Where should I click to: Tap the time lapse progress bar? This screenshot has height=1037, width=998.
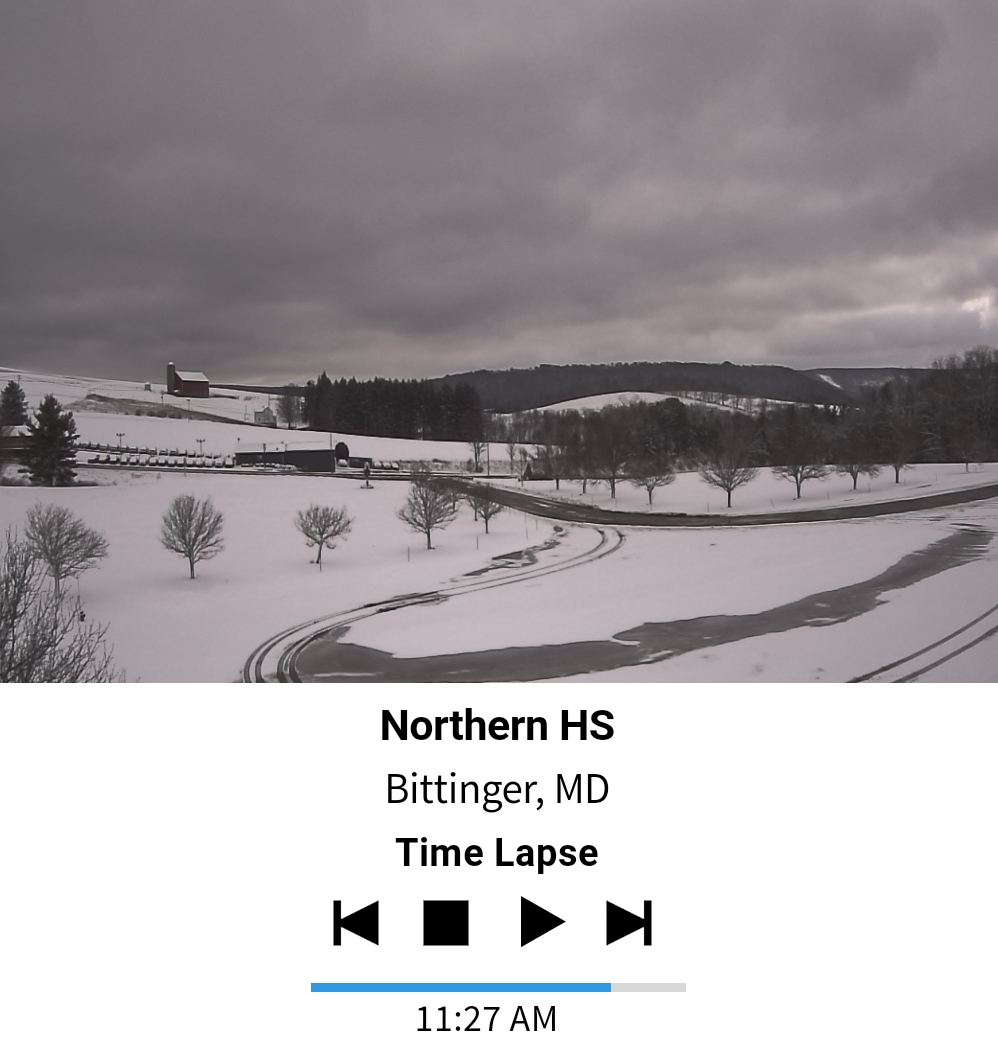click(498, 987)
